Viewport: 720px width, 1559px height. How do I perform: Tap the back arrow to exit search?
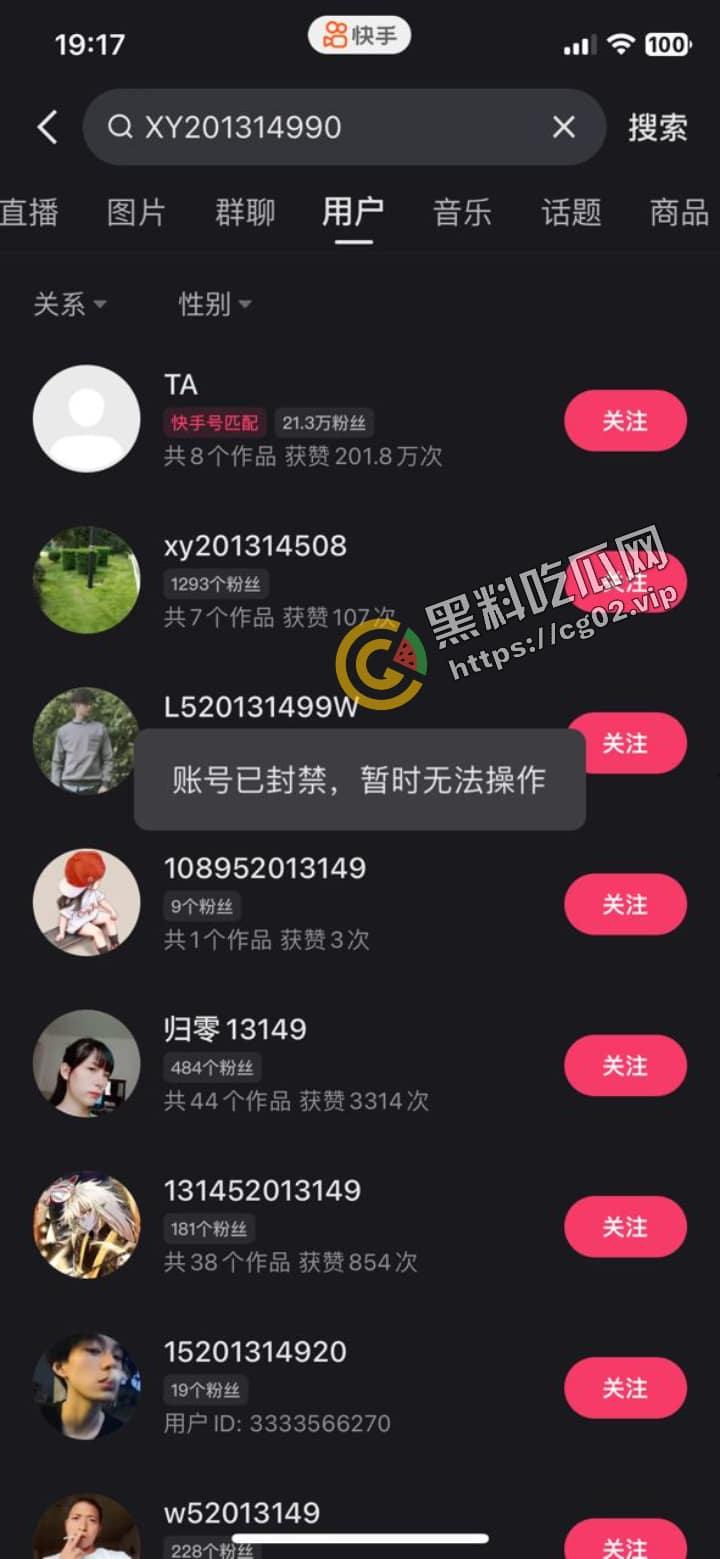(x=45, y=128)
